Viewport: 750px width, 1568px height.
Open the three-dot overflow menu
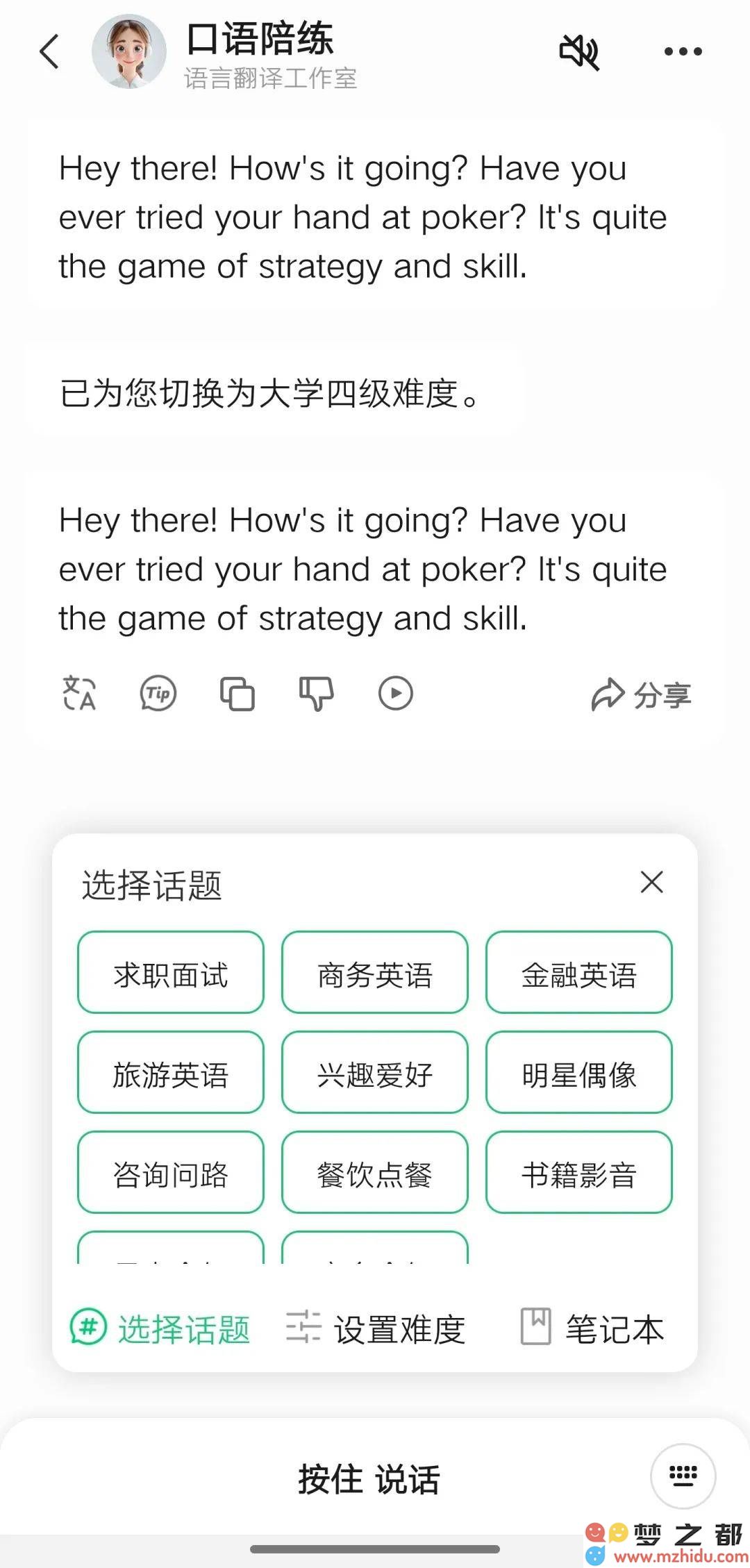coord(683,51)
